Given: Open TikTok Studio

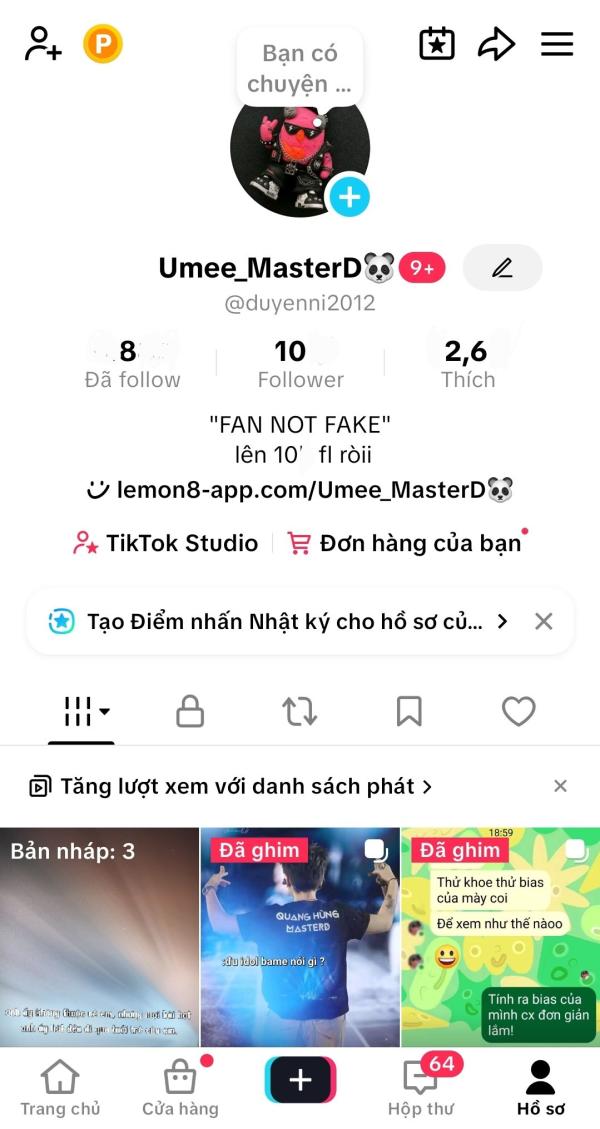Looking at the screenshot, I should pos(166,542).
